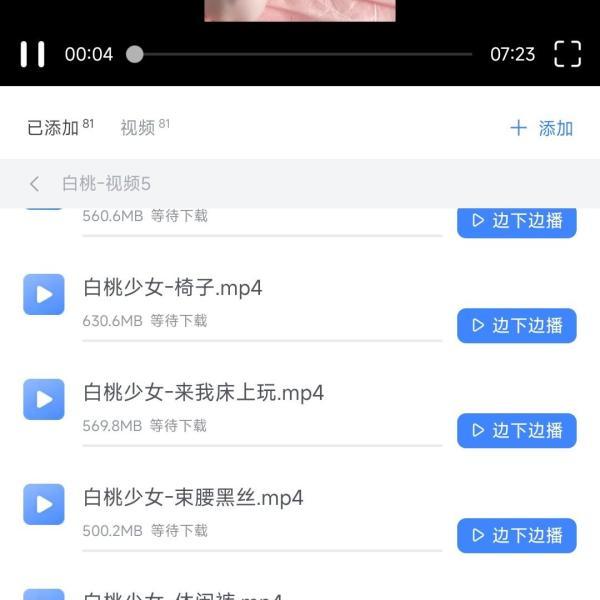Open 白桃少女-来我床上玩.mp4 file
The width and height of the screenshot is (600, 600).
[x=204, y=393]
